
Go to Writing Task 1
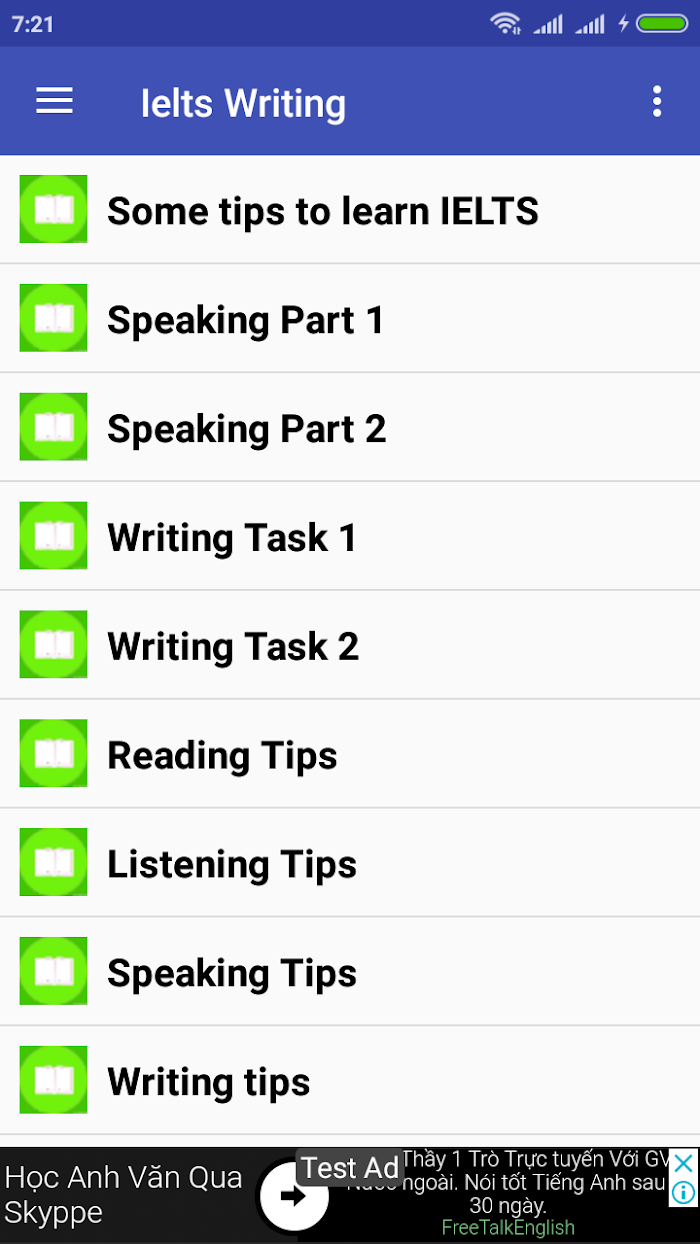[350, 537]
